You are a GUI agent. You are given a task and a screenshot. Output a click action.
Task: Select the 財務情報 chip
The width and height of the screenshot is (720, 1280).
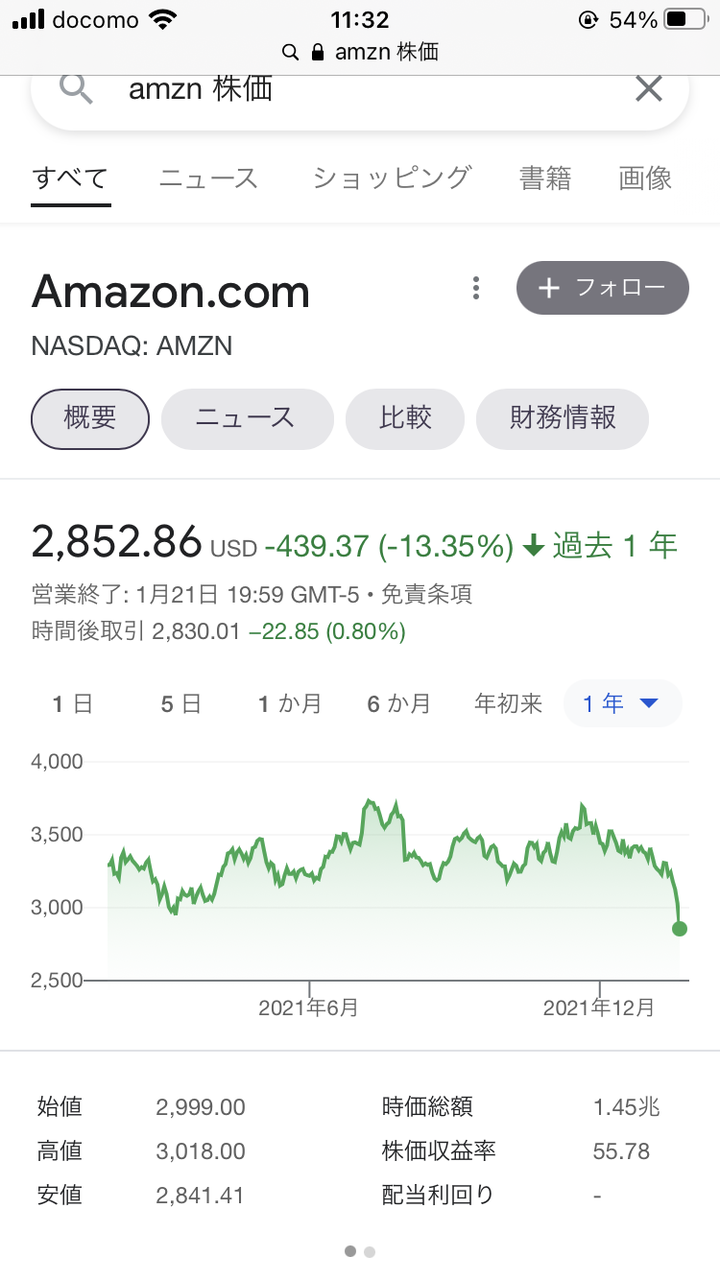tap(562, 418)
